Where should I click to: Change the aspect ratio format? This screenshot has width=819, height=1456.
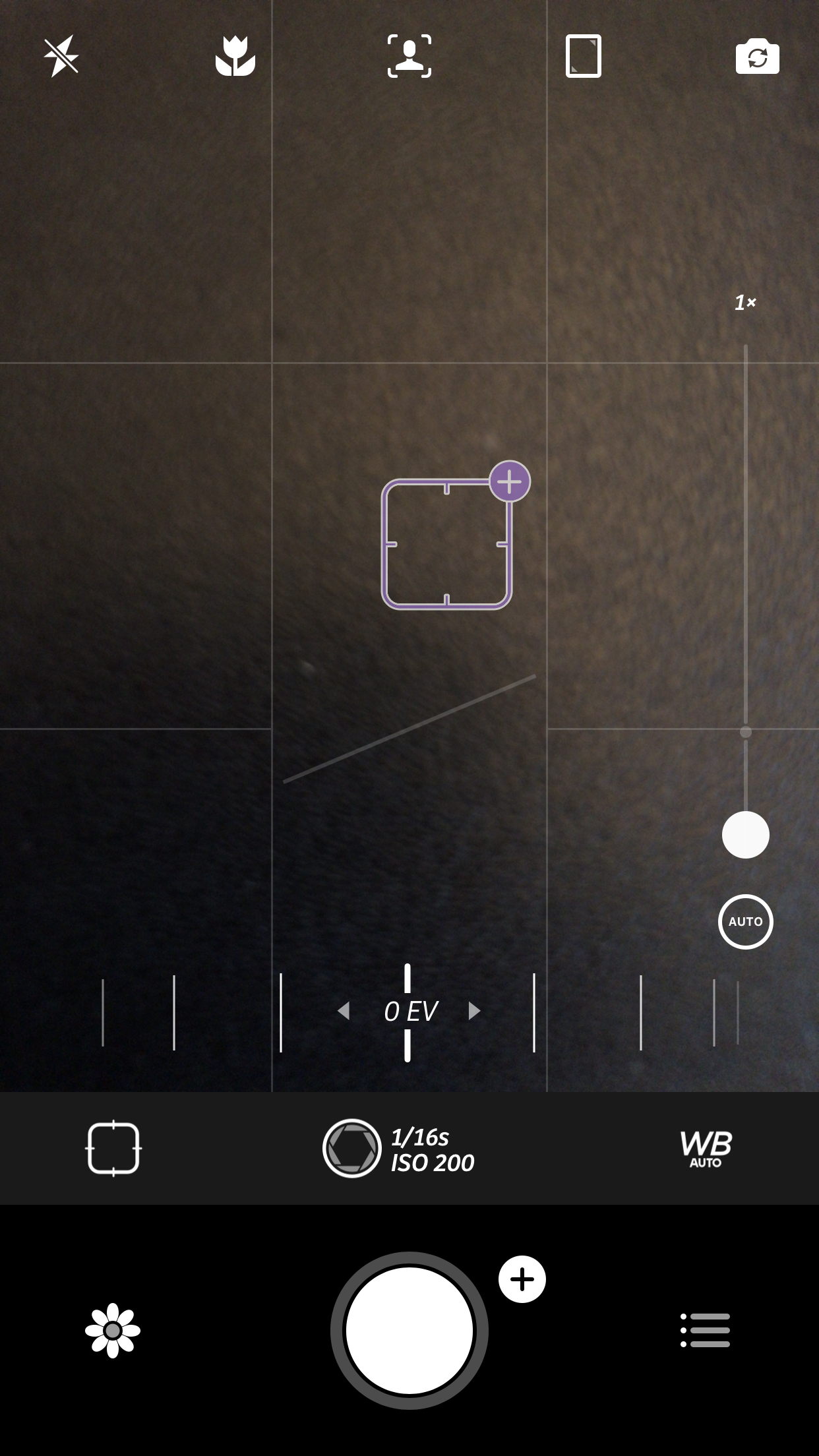point(584,57)
